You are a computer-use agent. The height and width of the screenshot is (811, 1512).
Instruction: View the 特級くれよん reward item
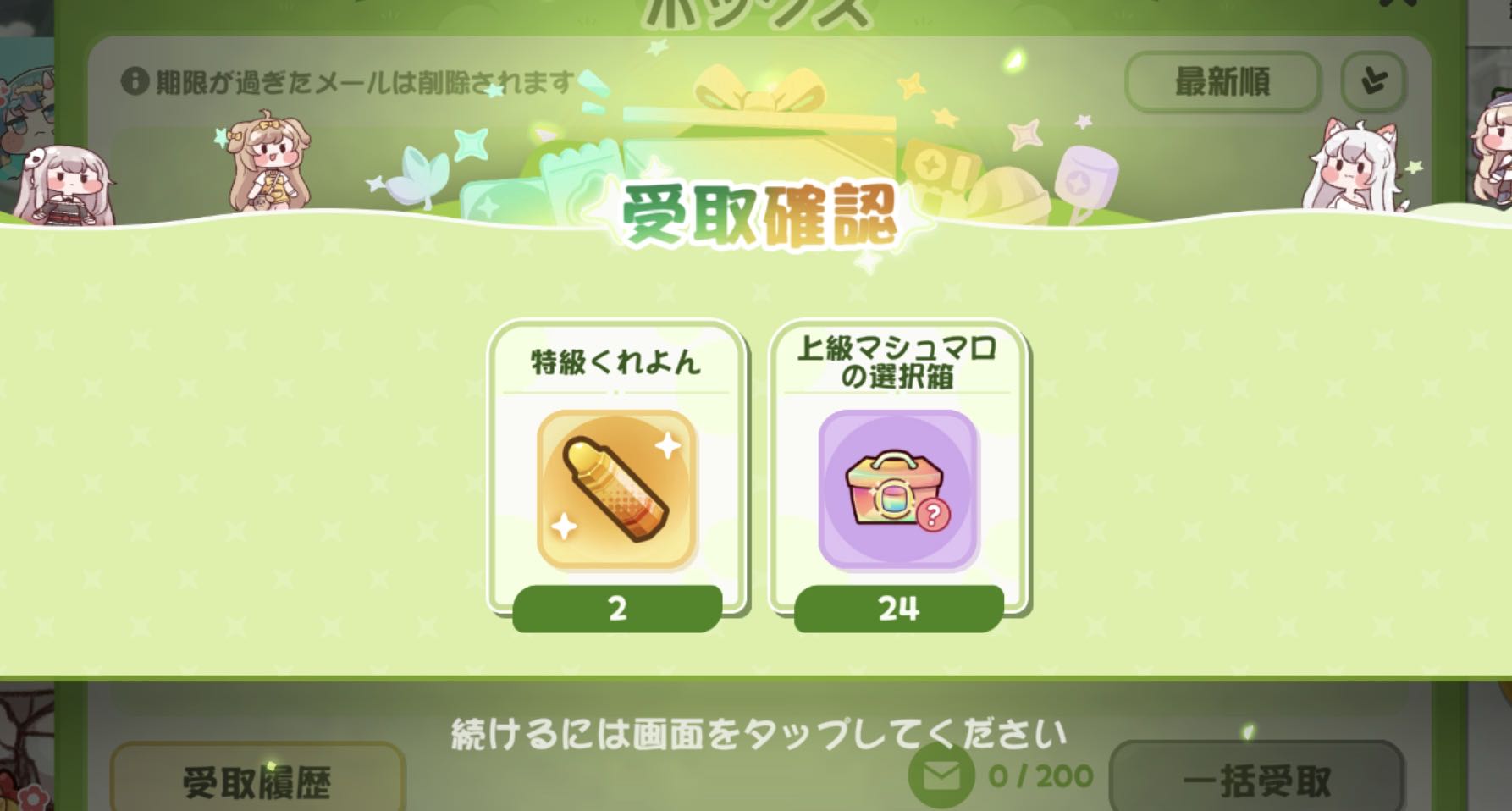pos(616,489)
